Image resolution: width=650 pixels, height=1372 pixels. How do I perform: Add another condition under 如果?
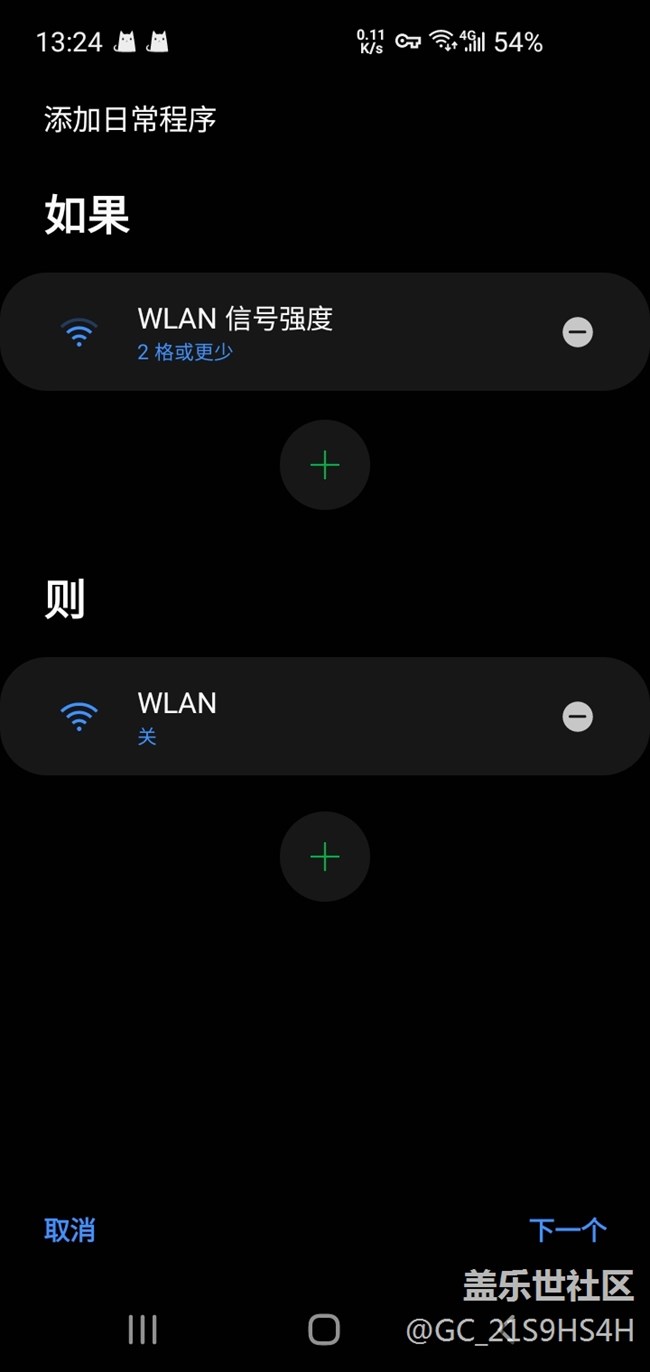325,465
